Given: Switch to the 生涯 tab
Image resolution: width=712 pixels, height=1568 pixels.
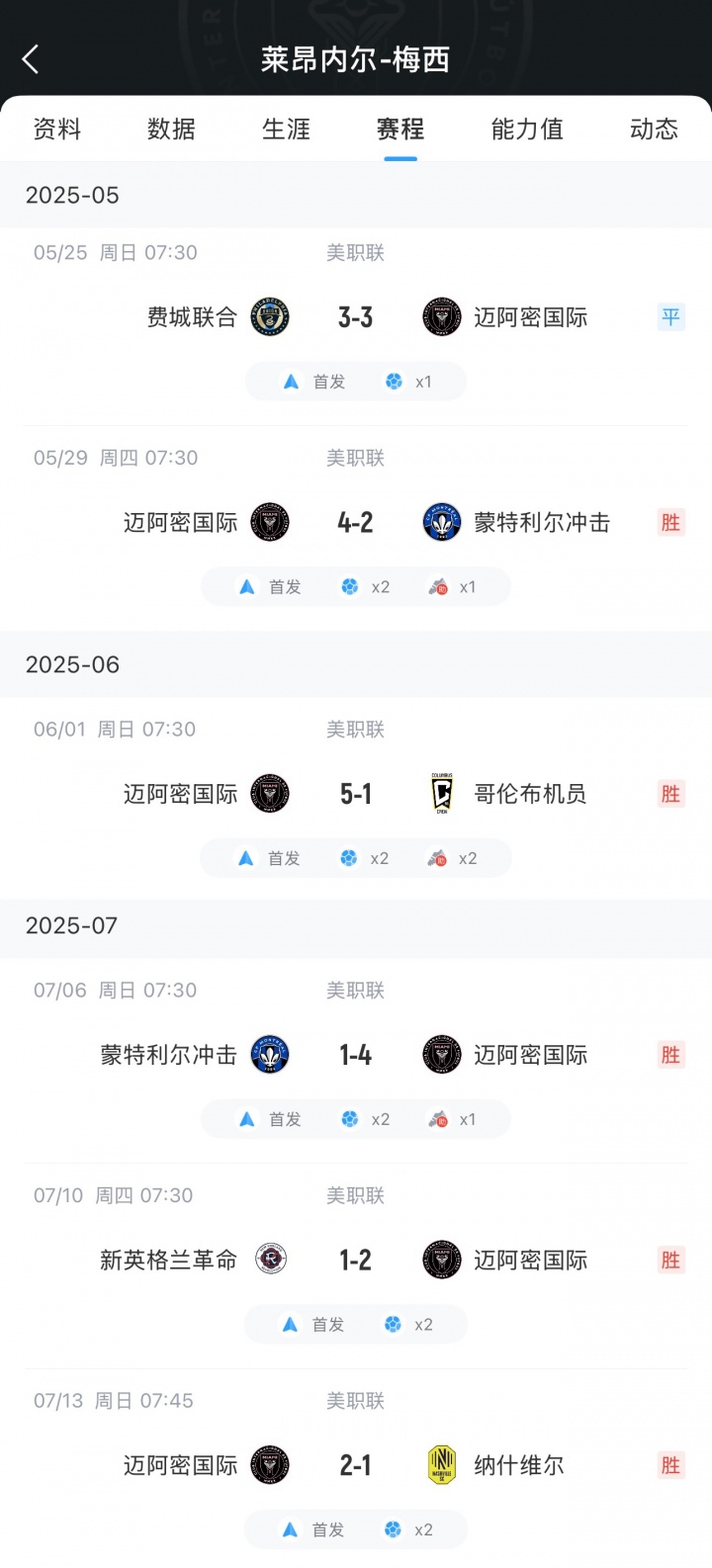Looking at the screenshot, I should pyautogui.click(x=286, y=129).
